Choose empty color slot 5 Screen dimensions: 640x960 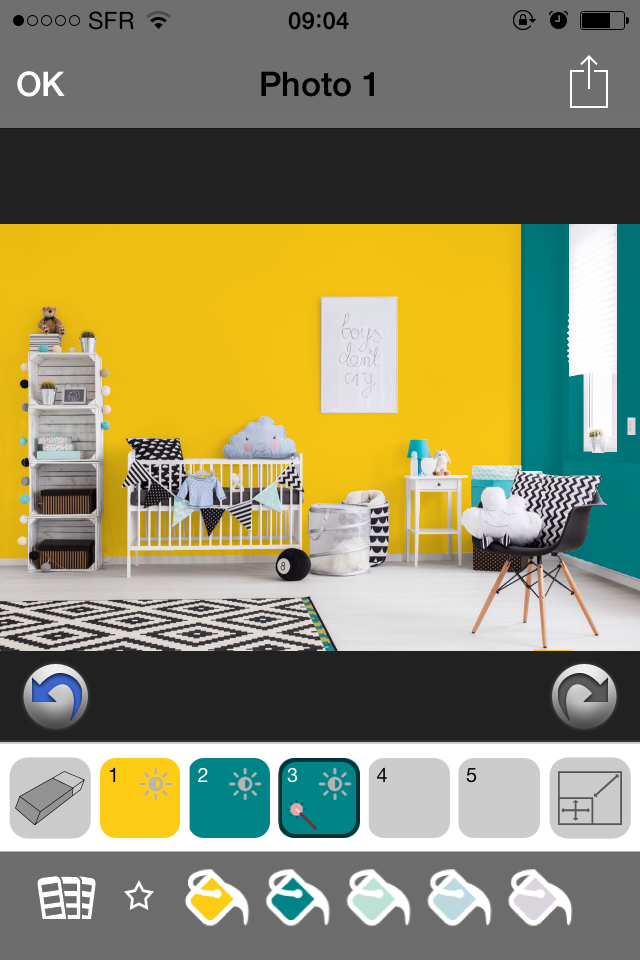point(499,797)
